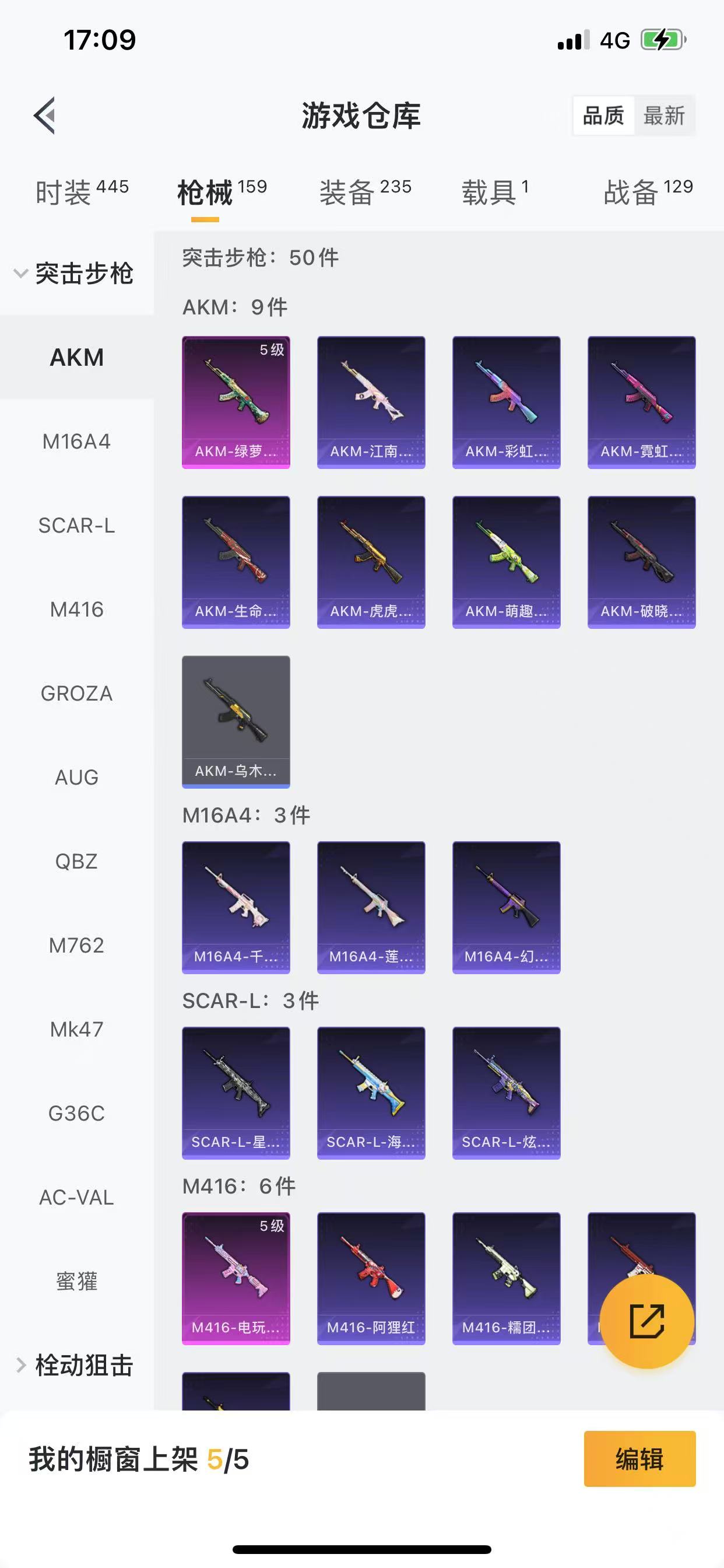
Task: Sort warehouse by 最新
Action: pyautogui.click(x=664, y=115)
